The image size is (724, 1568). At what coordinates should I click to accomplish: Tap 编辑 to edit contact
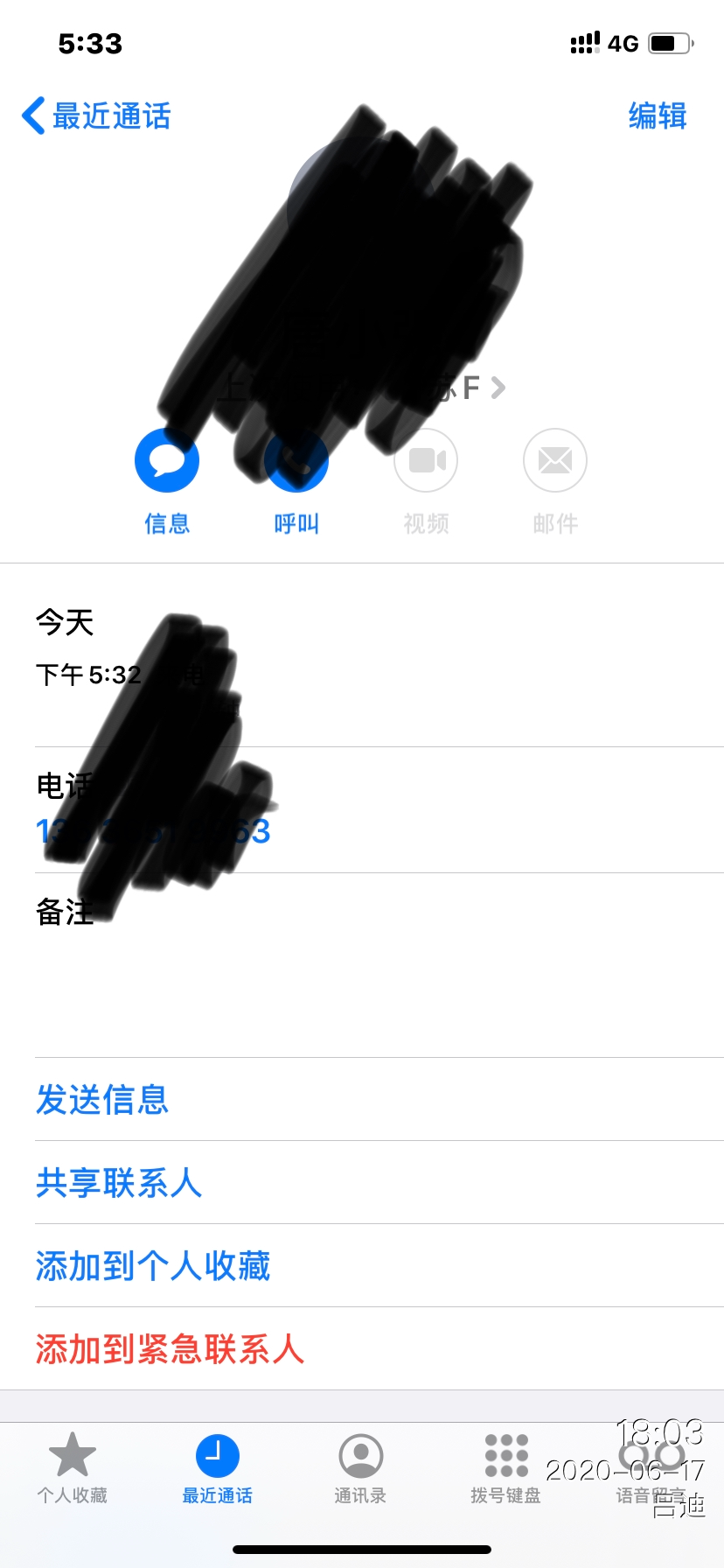[x=658, y=116]
